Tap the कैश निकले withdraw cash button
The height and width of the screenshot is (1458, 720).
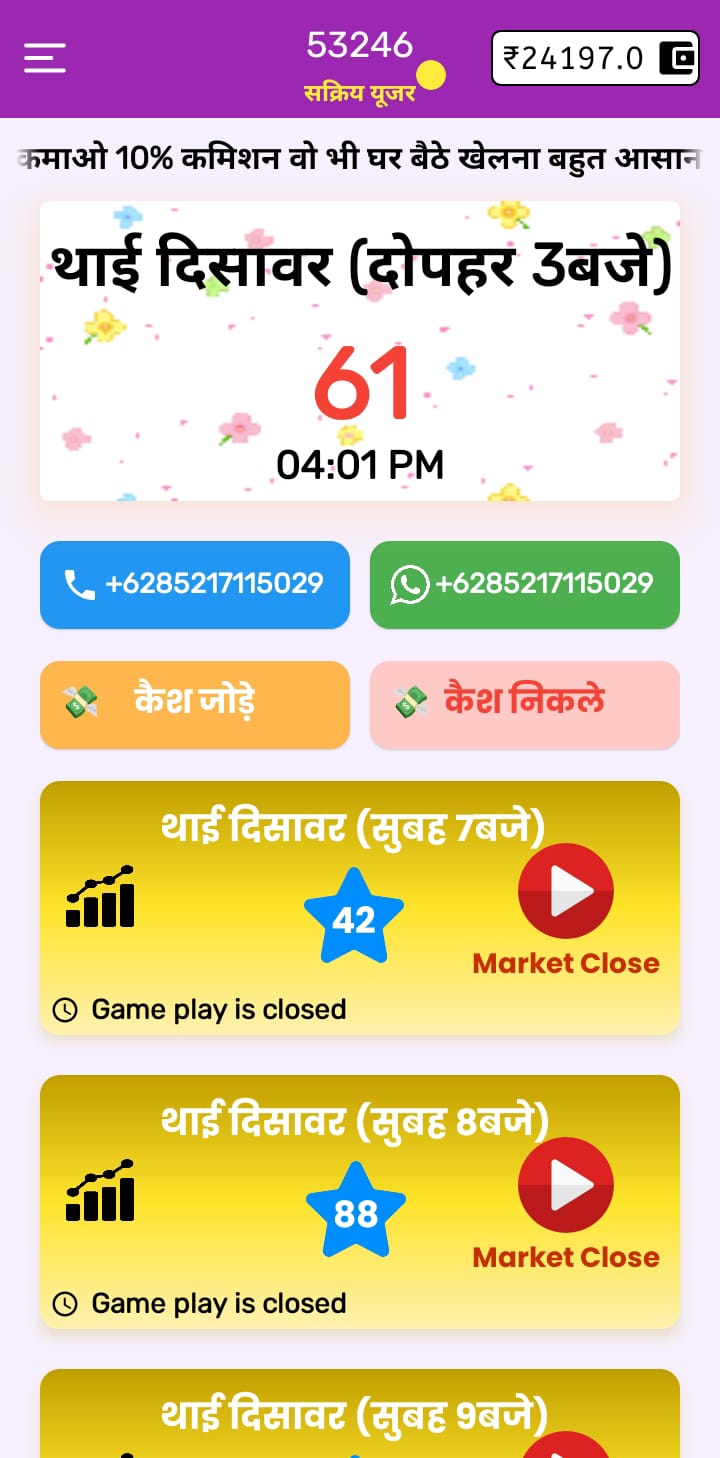click(525, 704)
